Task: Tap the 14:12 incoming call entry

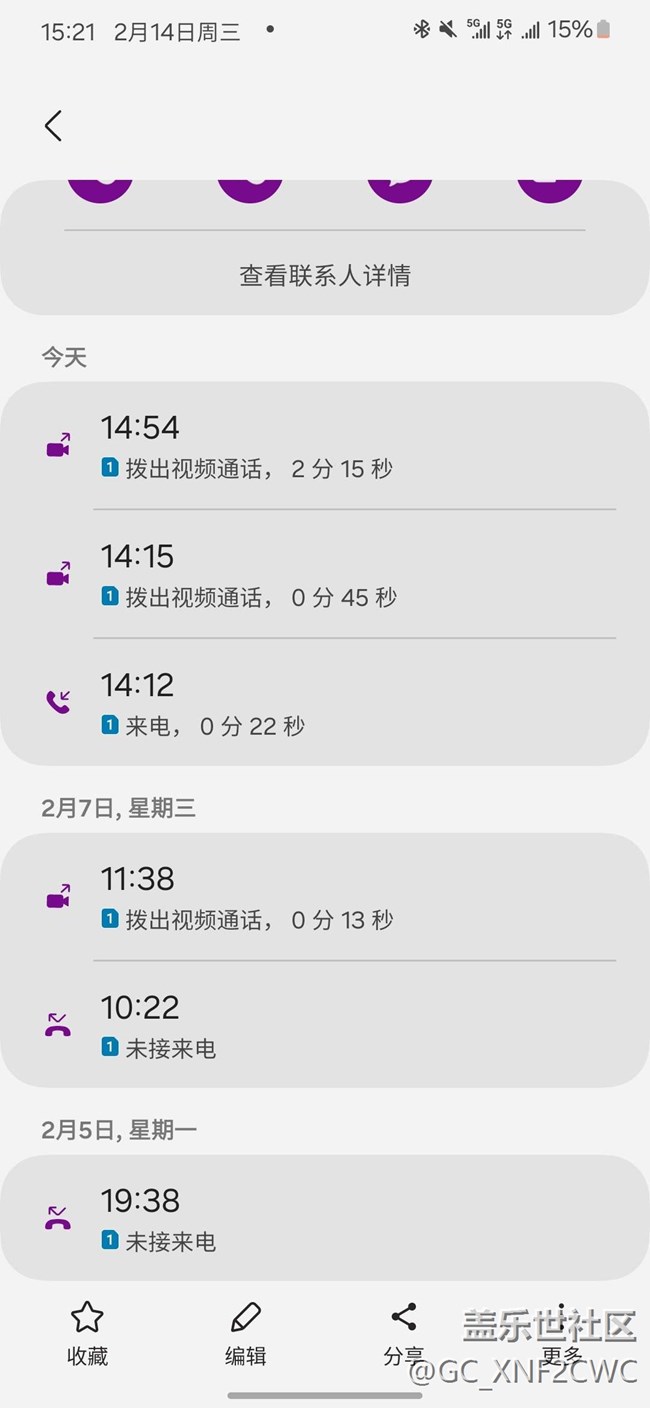Action: [x=325, y=704]
